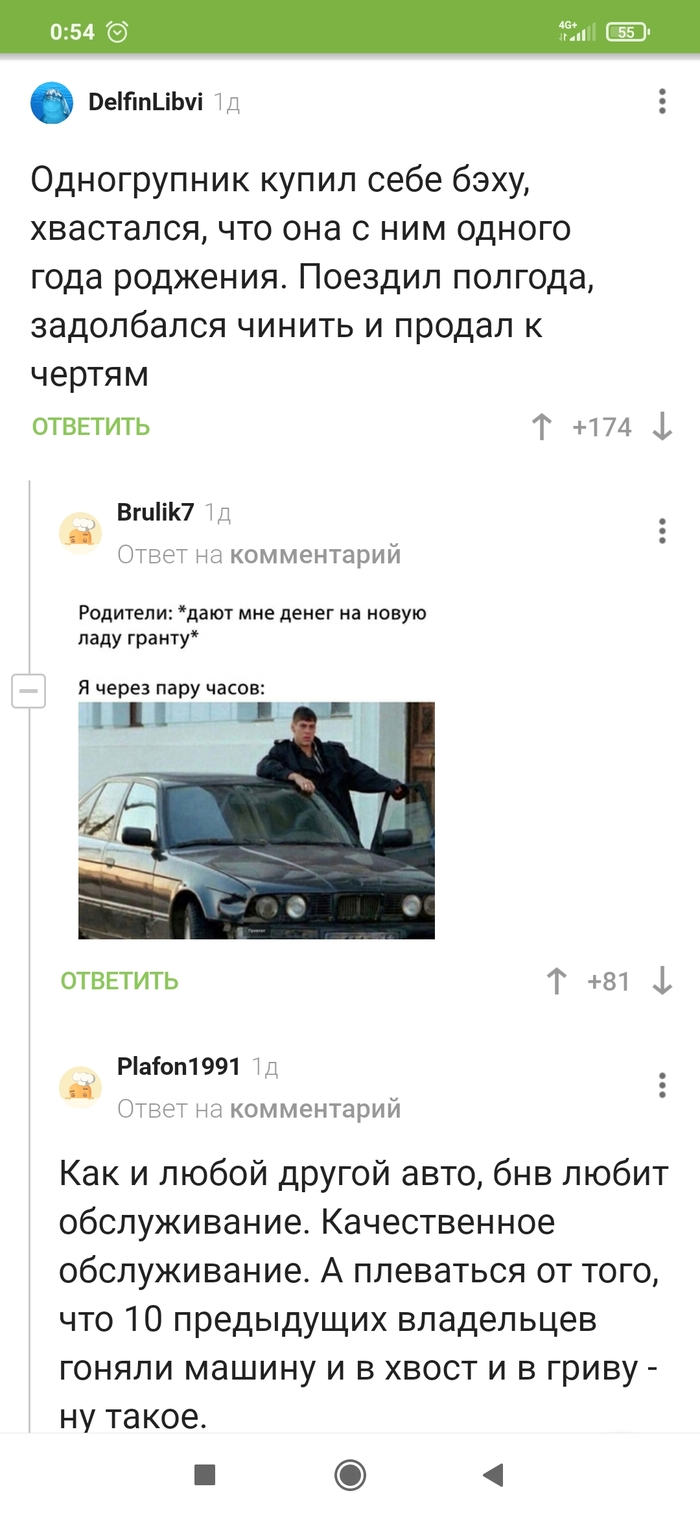Image resolution: width=700 pixels, height=1517 pixels.
Task: Open overflow menu on Brulik7's comment
Action: coord(662,531)
